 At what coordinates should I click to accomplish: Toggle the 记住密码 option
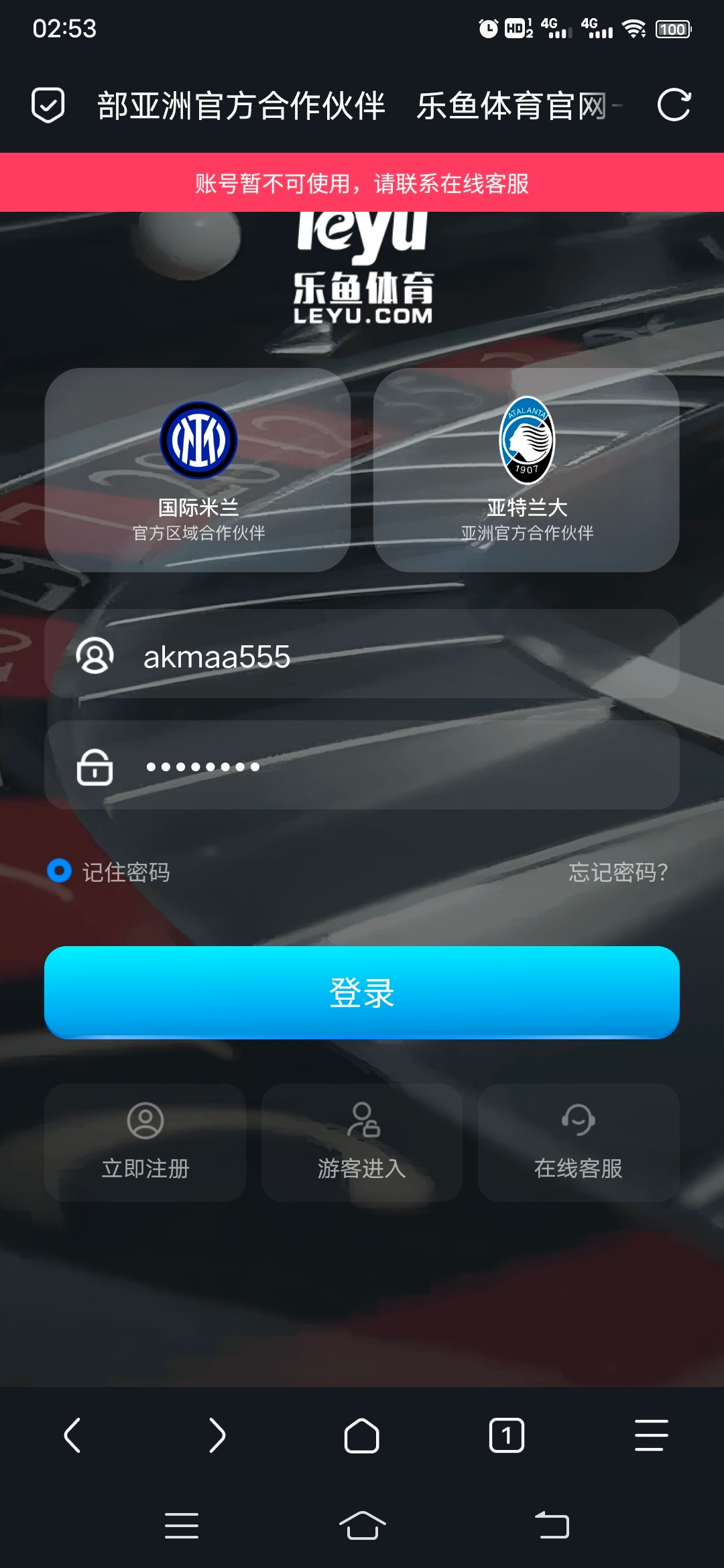(60, 871)
